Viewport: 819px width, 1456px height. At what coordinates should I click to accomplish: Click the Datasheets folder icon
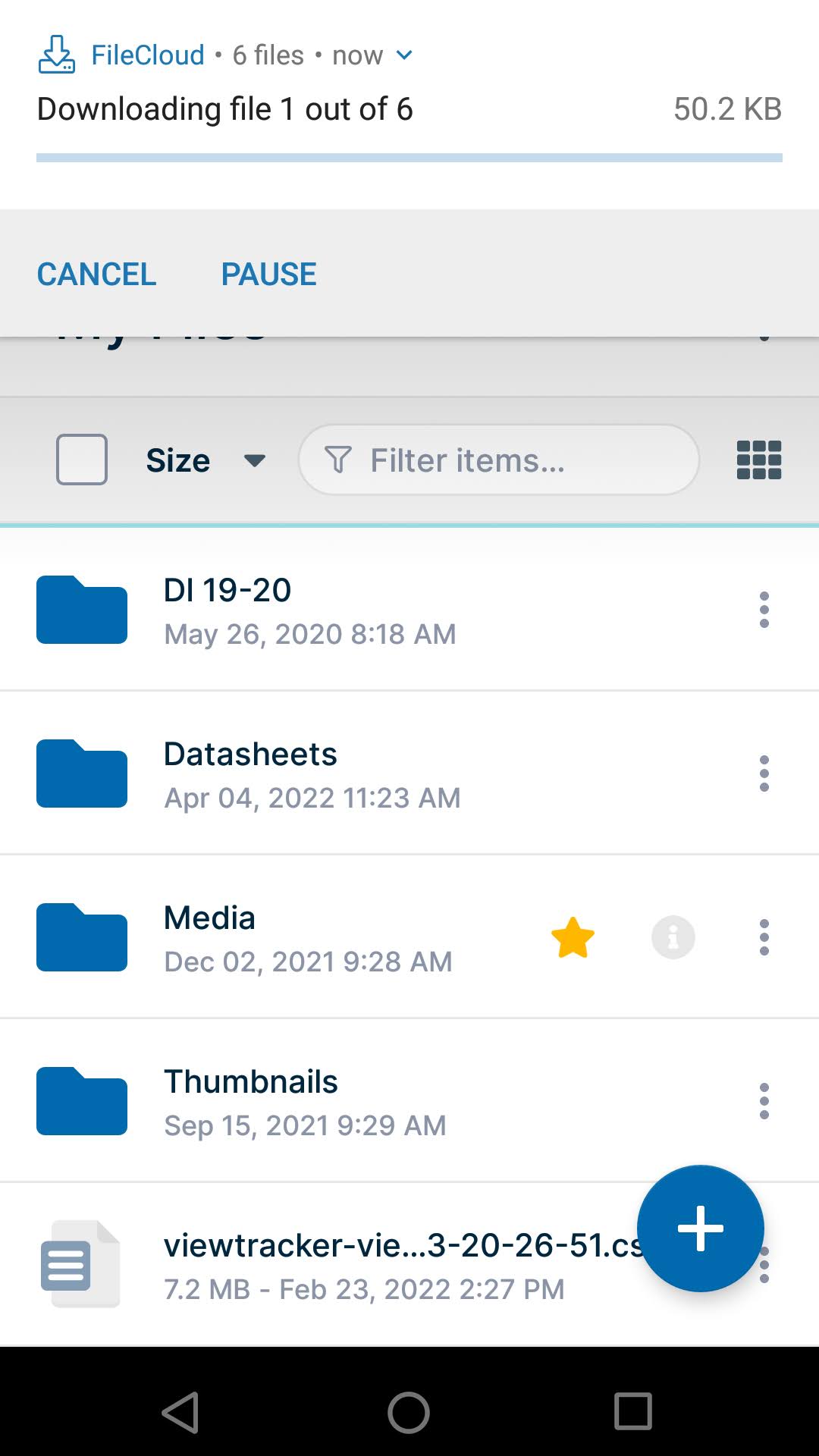coord(81,773)
